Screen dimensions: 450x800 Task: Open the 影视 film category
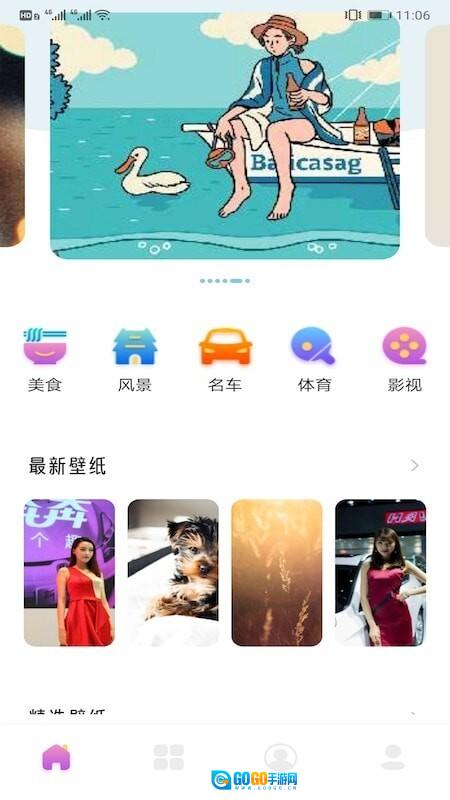coord(405,359)
